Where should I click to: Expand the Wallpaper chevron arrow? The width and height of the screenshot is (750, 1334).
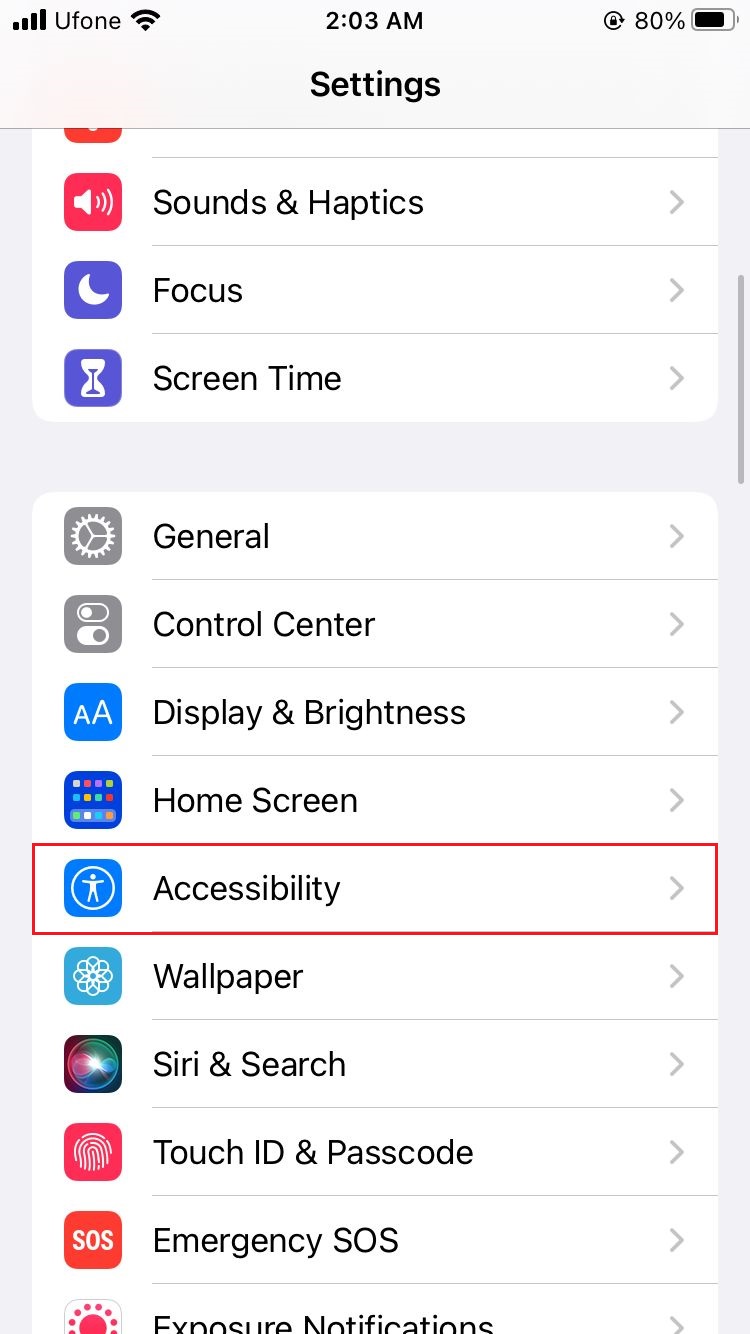(x=676, y=975)
